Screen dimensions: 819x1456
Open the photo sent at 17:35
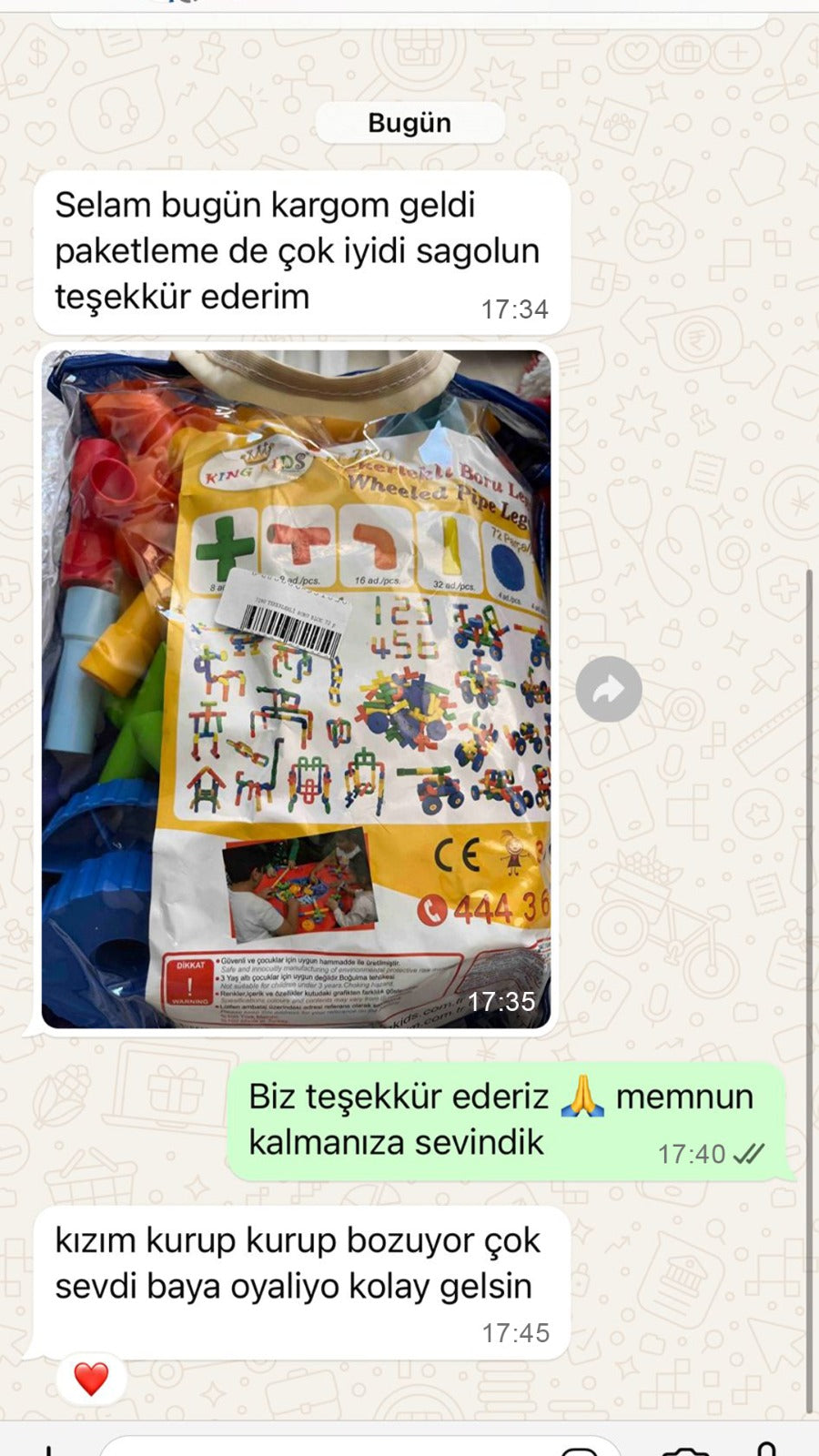click(296, 689)
